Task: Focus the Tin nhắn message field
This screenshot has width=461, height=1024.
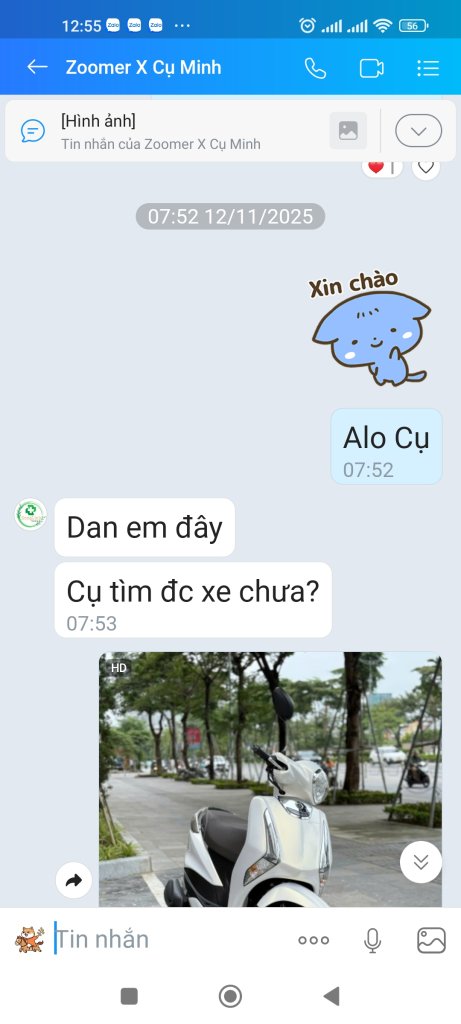Action: (170, 940)
